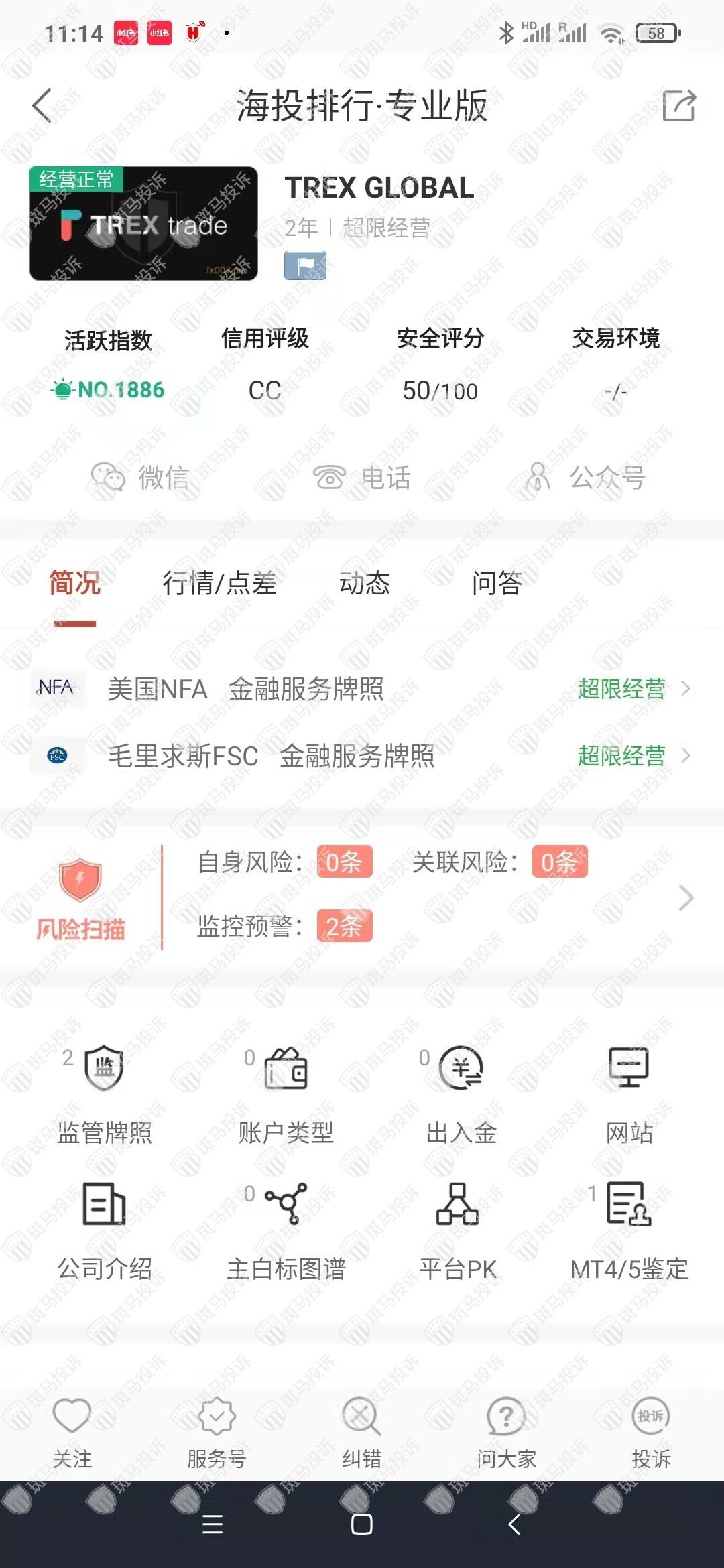Viewport: 724px width, 1568px height.
Task: Share this broker page
Action: [678, 106]
